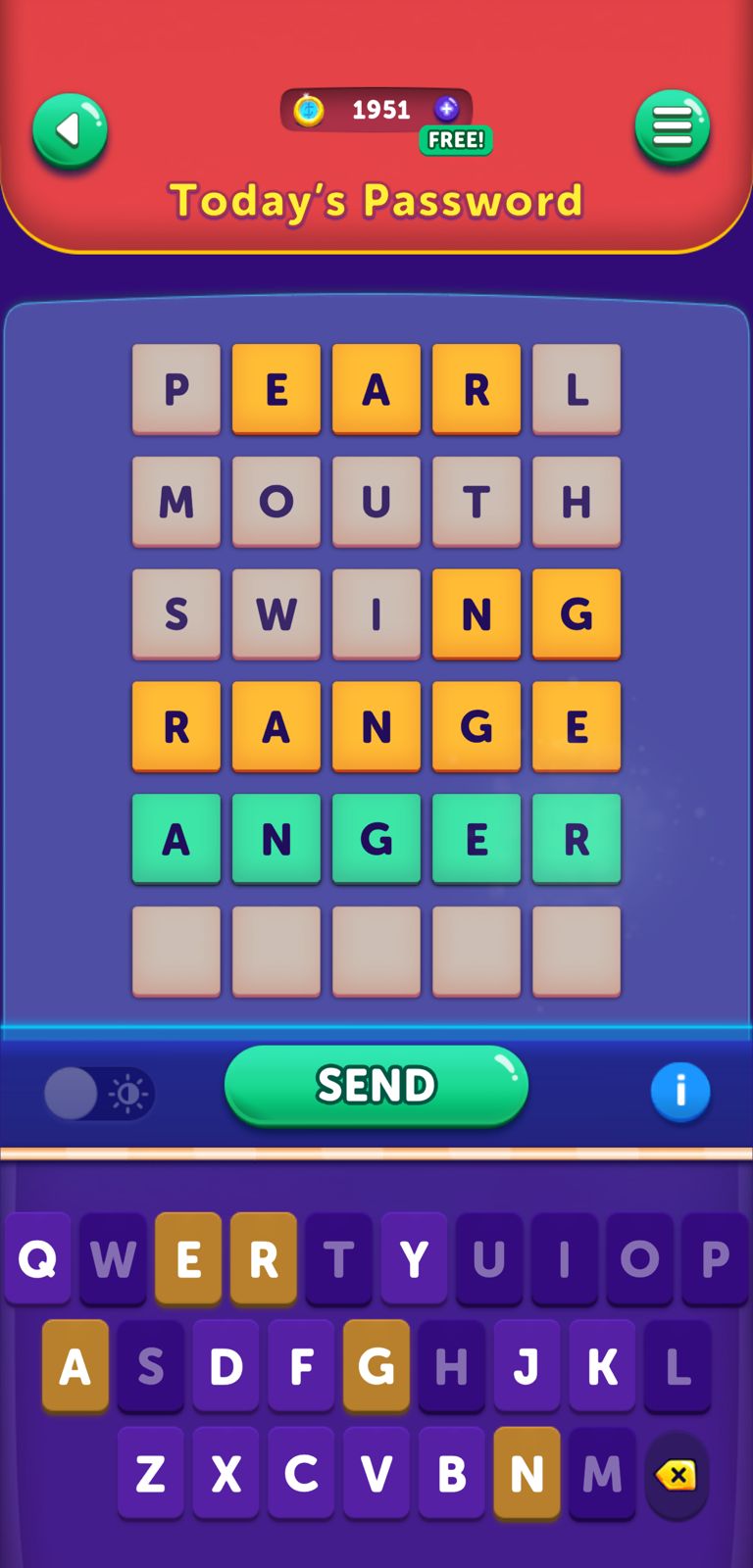Enter the letter K
The height and width of the screenshot is (1568, 753).
602,1365
